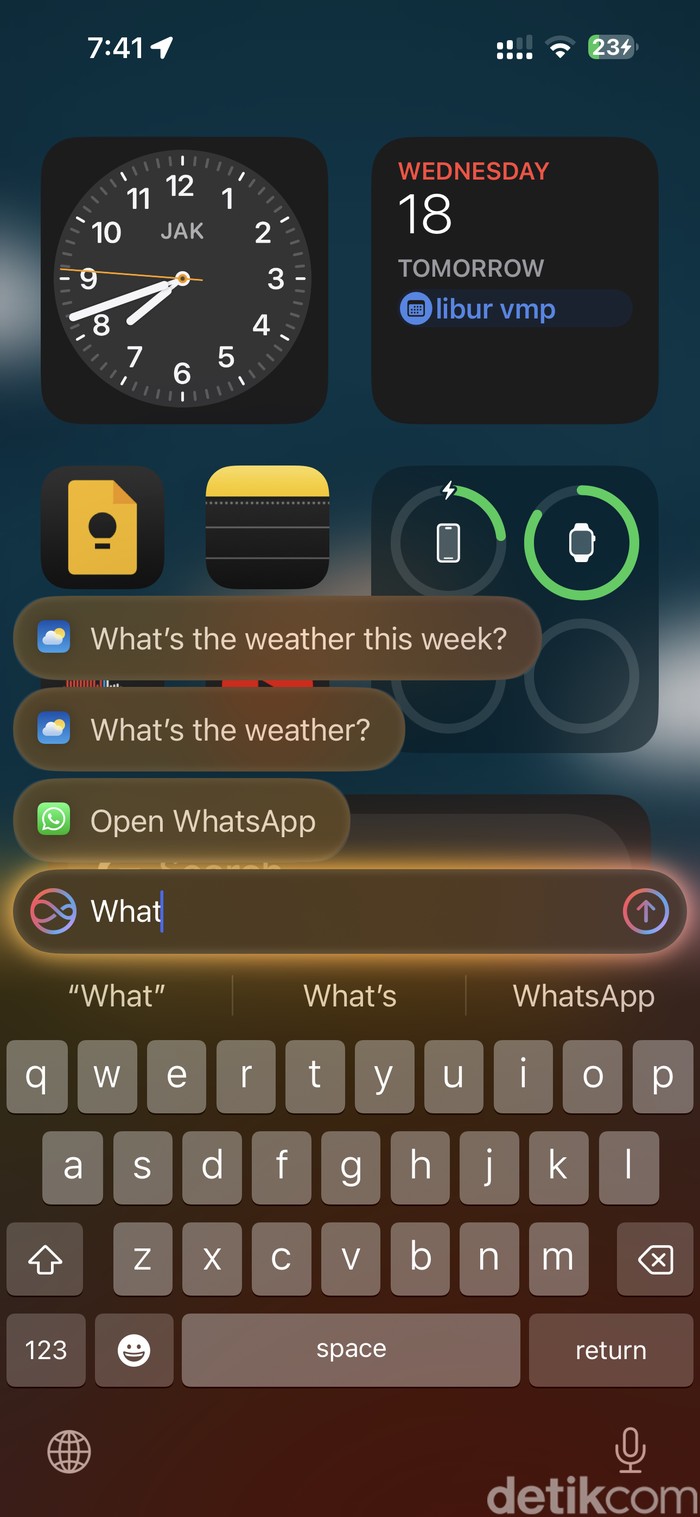Choose the "What's the weather?" suggestion
700x1517 pixels.
pos(208,729)
